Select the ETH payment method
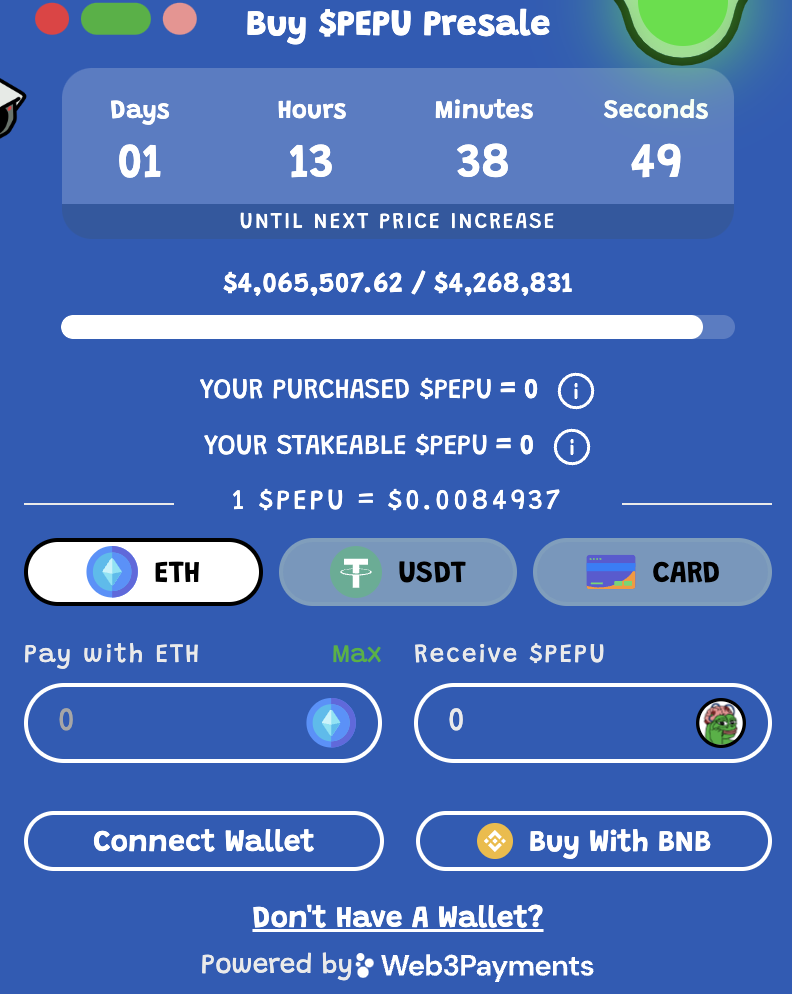This screenshot has height=994, width=792. pos(143,571)
